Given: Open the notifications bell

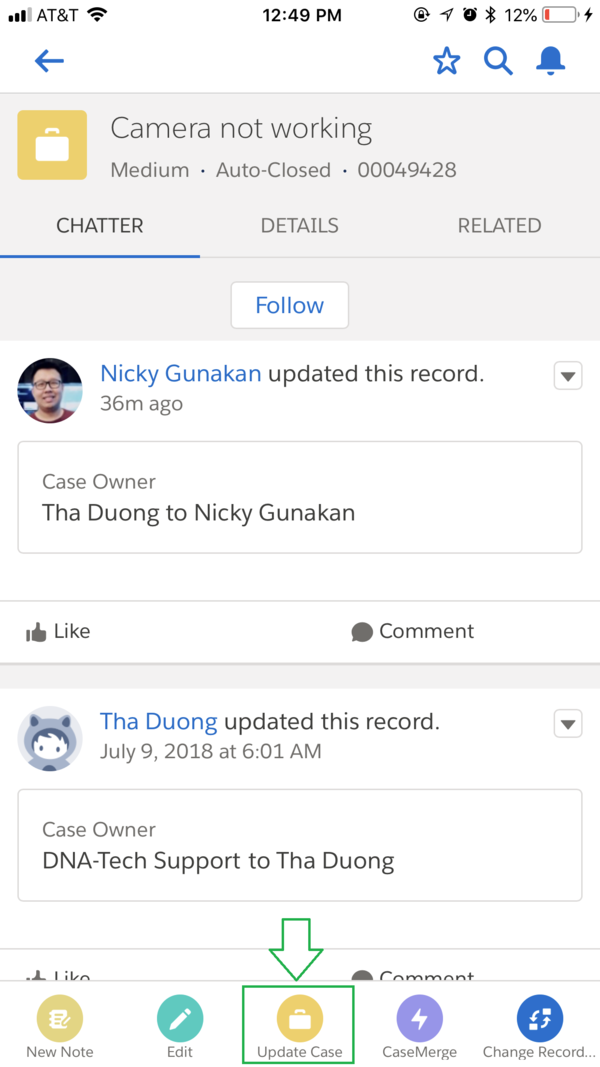Looking at the screenshot, I should tap(550, 62).
